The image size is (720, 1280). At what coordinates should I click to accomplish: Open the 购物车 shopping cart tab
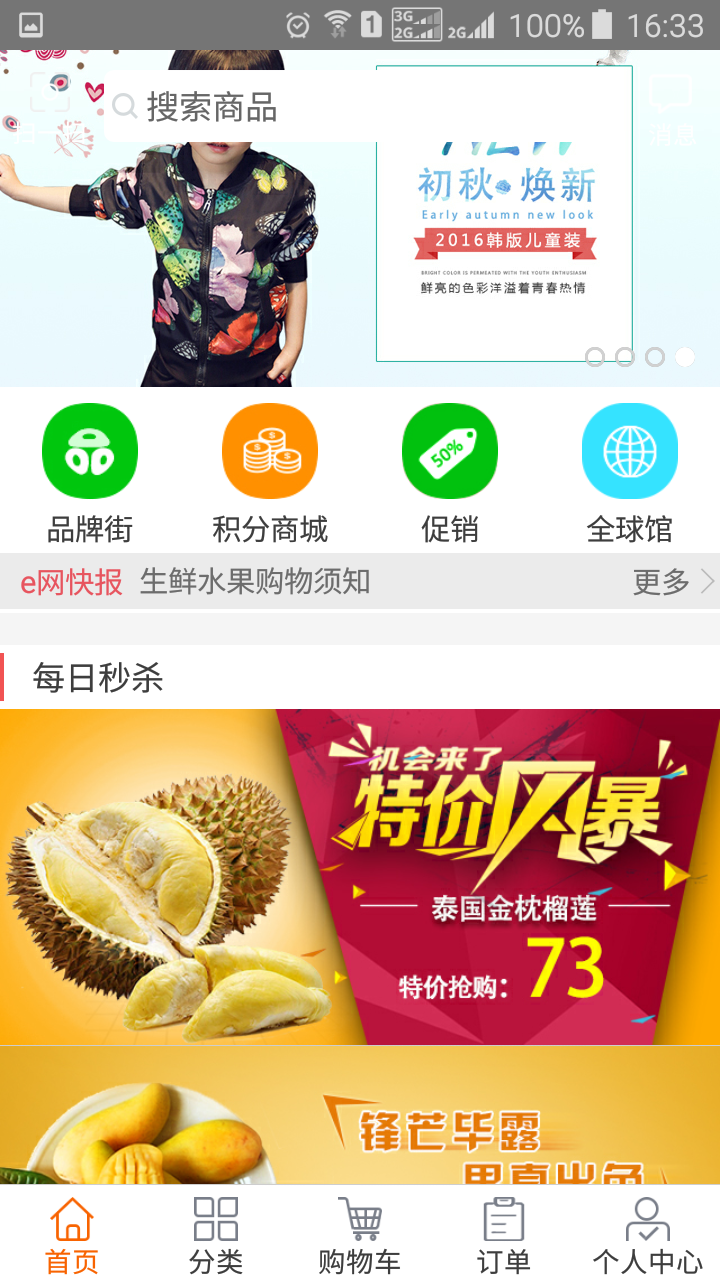[x=360, y=1234]
